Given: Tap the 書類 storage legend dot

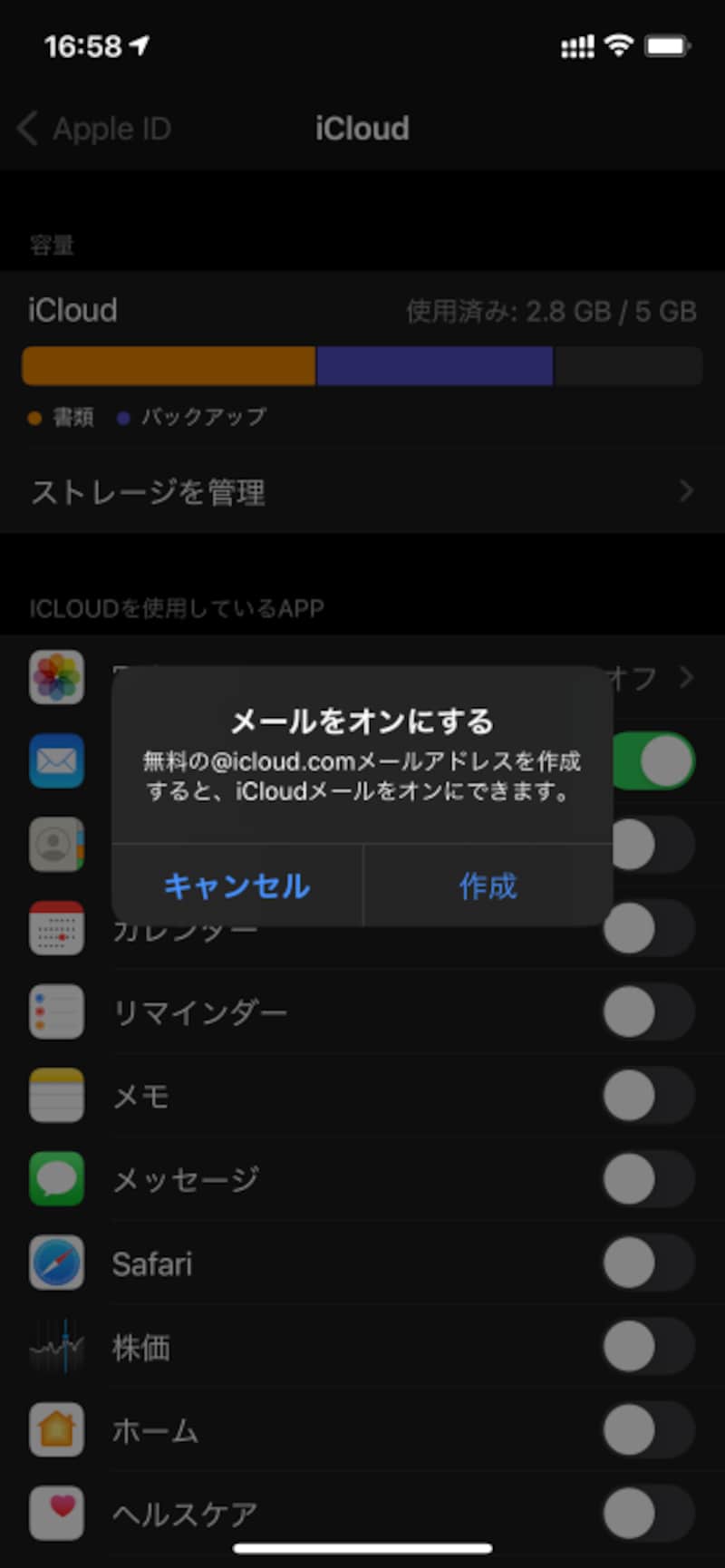Looking at the screenshot, I should click(34, 418).
